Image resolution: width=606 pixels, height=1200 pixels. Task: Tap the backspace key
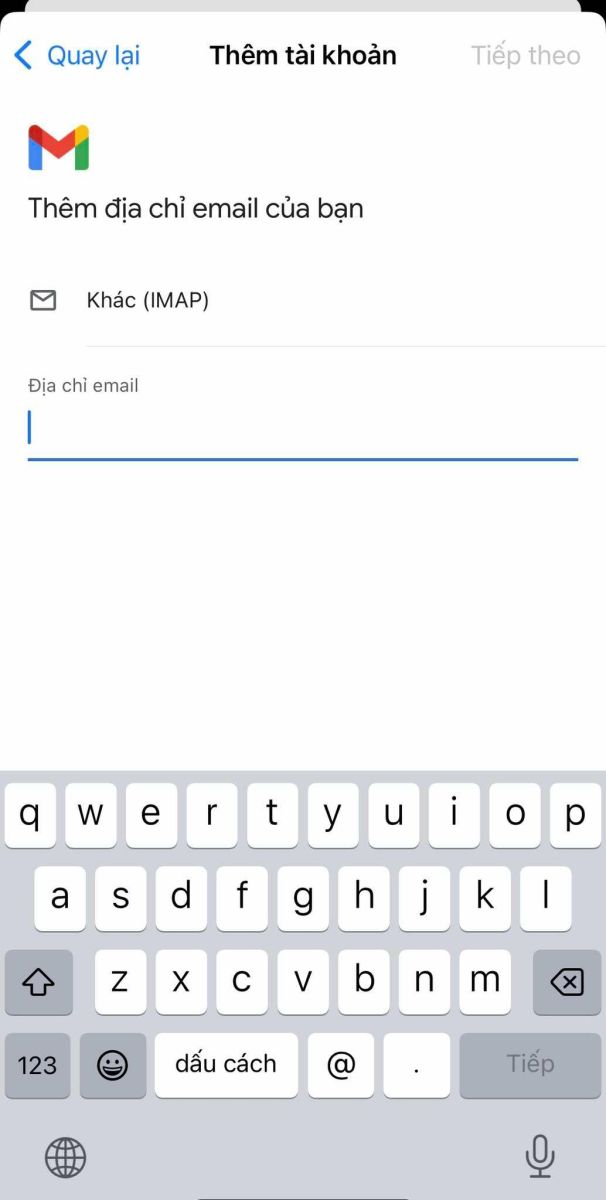tap(567, 982)
